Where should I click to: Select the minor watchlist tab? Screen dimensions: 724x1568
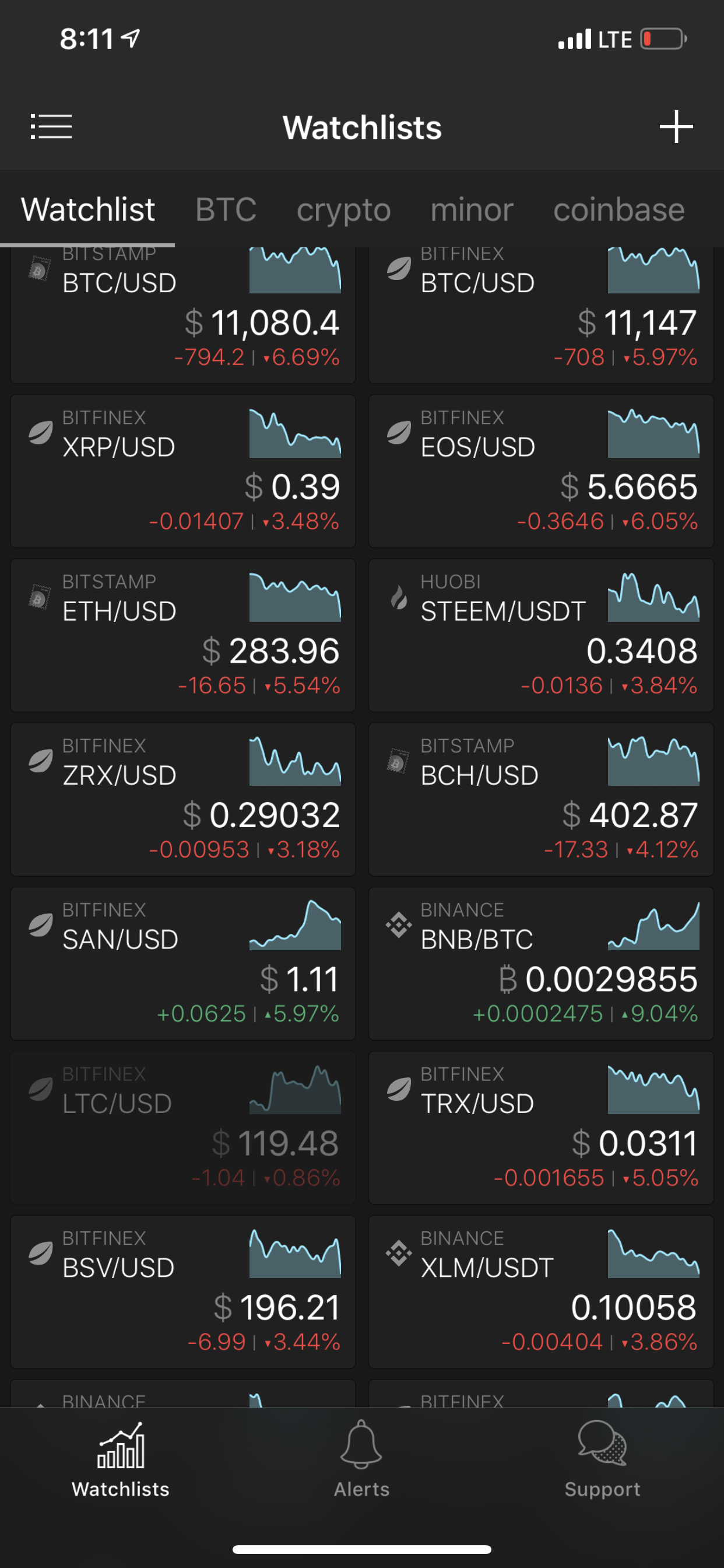click(x=472, y=210)
